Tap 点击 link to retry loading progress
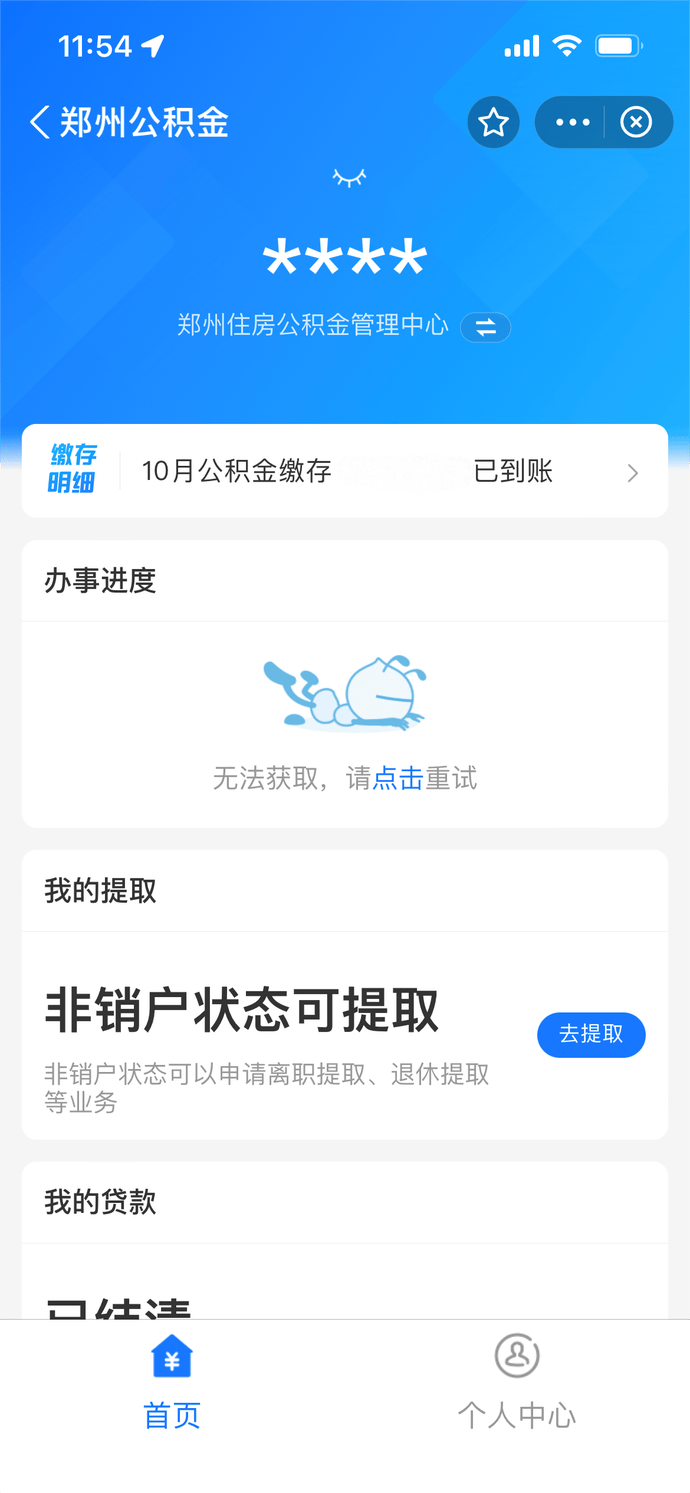690x1493 pixels. click(x=398, y=778)
